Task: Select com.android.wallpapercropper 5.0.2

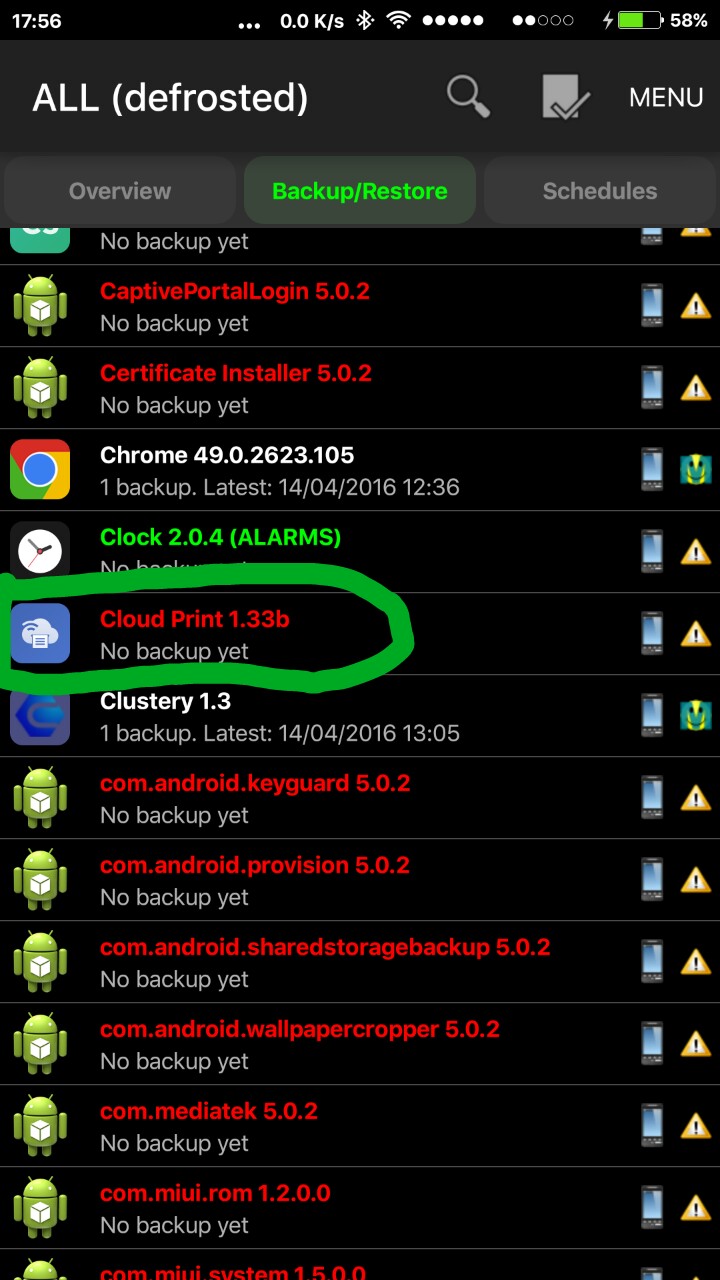Action: tap(360, 1044)
